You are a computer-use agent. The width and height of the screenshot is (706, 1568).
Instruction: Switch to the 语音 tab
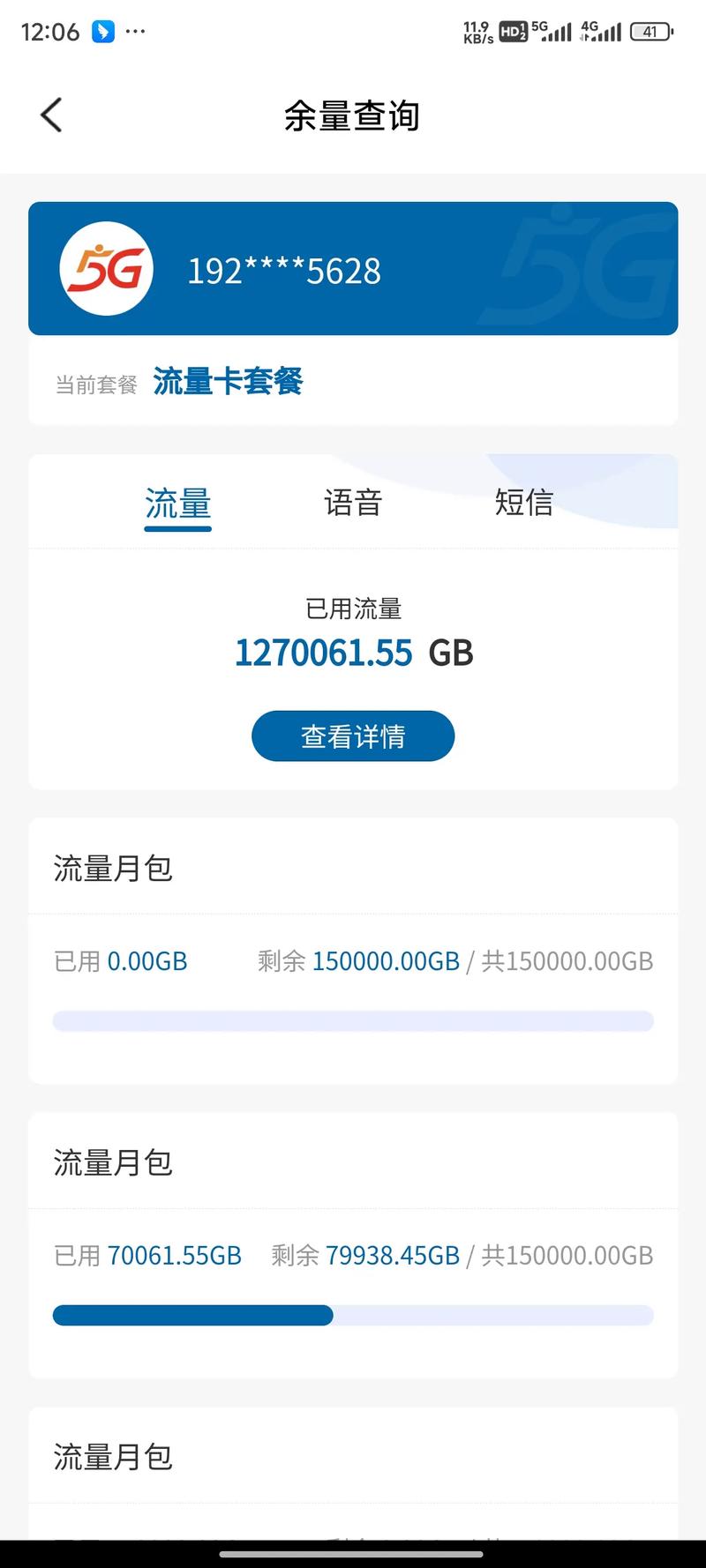pos(353,503)
